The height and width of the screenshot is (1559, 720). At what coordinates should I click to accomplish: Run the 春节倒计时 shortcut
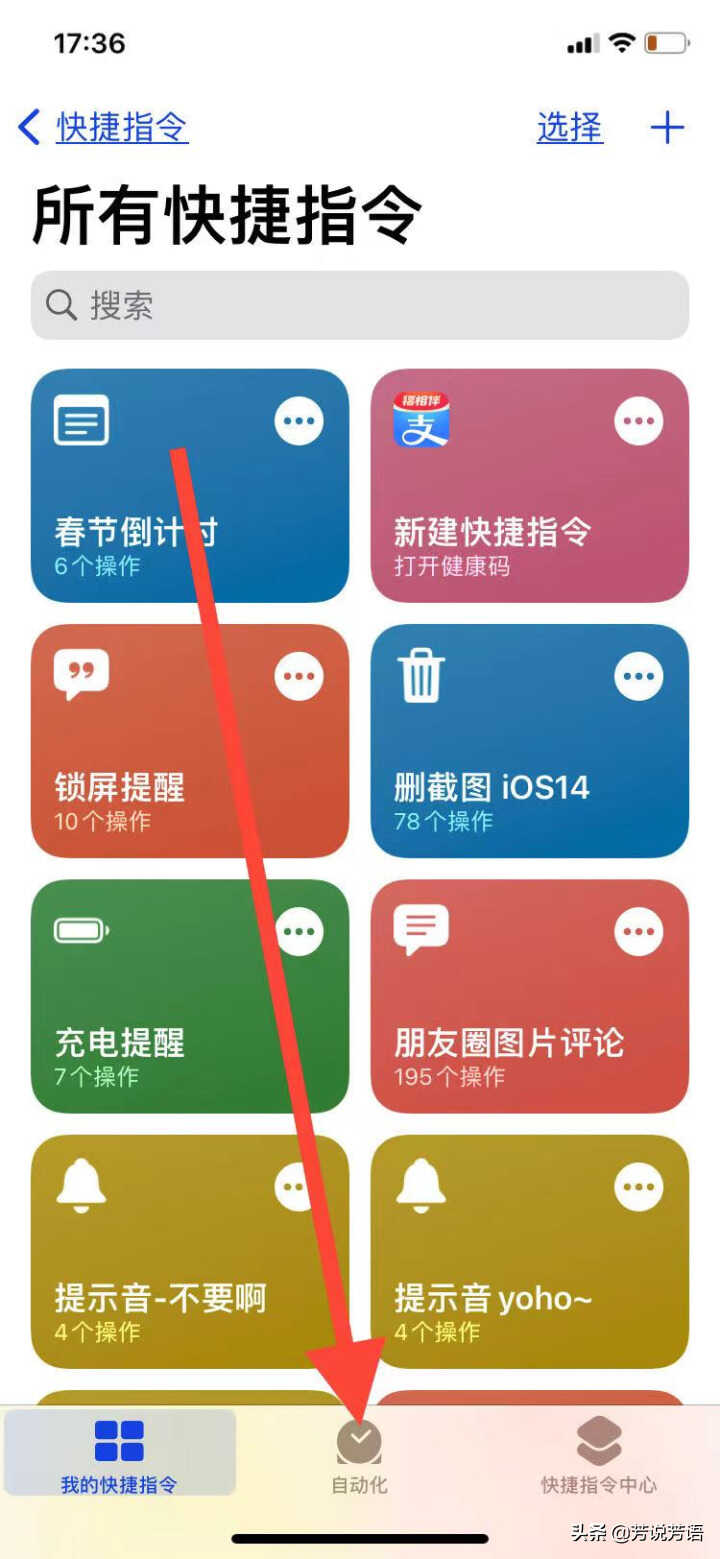(190, 486)
